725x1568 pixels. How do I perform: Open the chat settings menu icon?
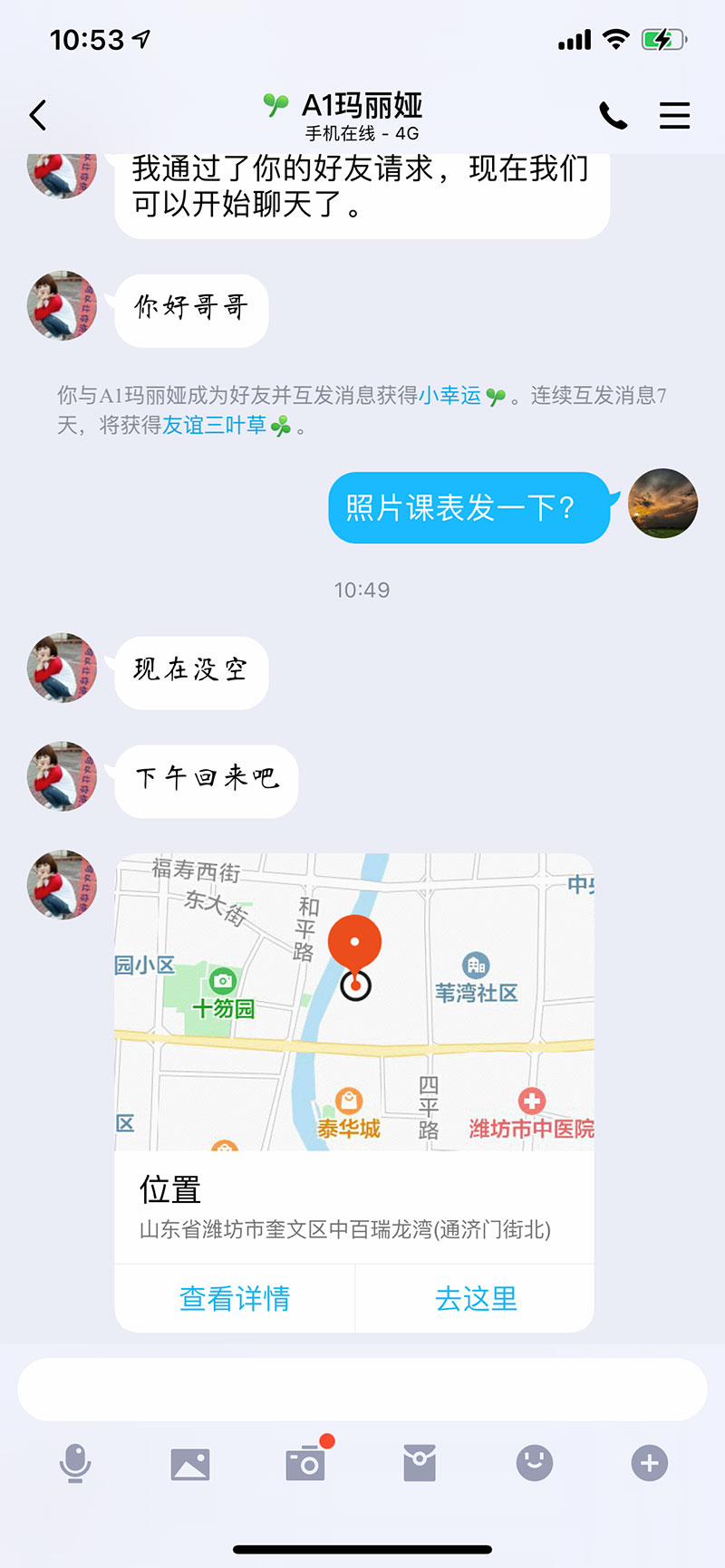click(674, 116)
